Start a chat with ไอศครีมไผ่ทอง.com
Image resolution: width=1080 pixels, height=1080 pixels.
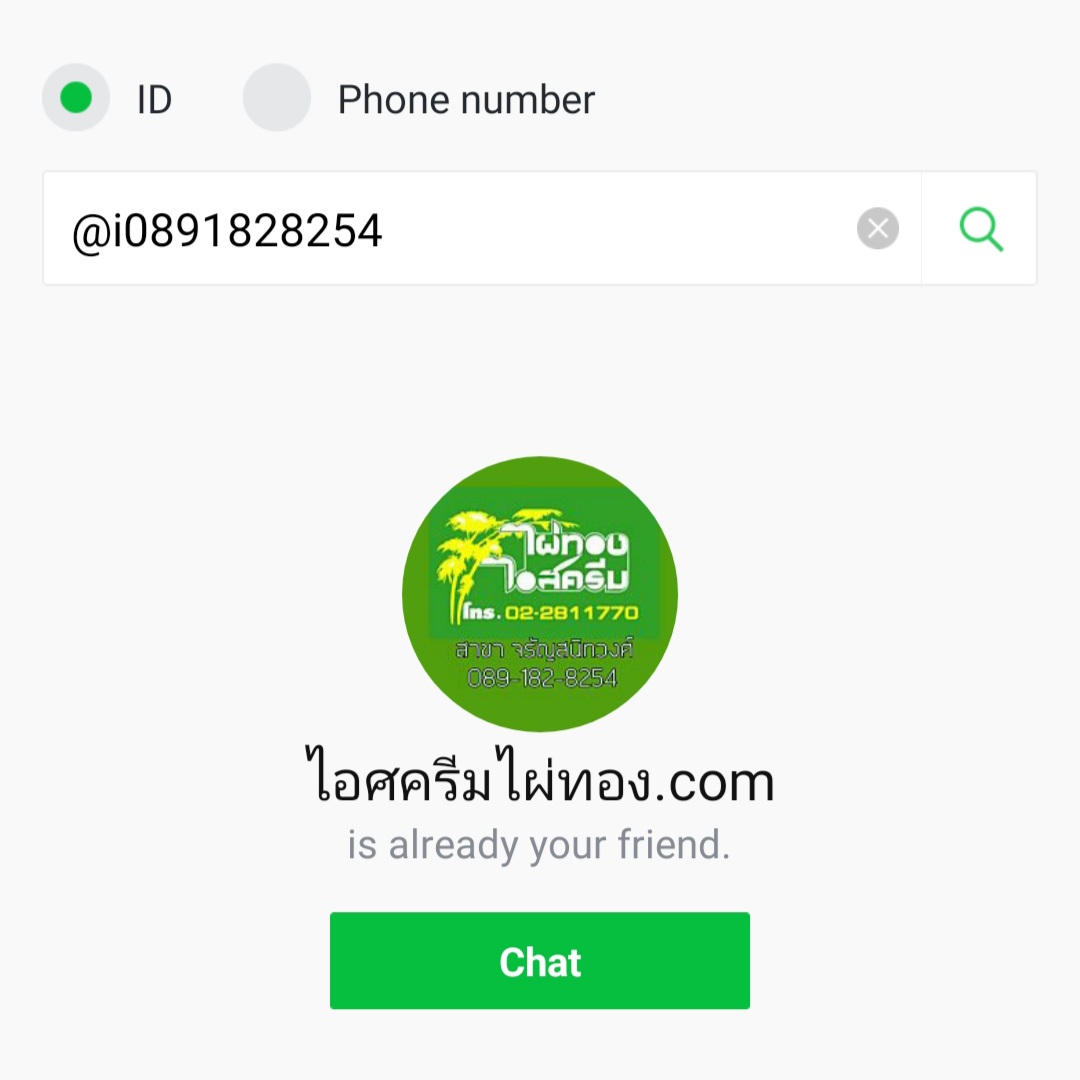540,961
